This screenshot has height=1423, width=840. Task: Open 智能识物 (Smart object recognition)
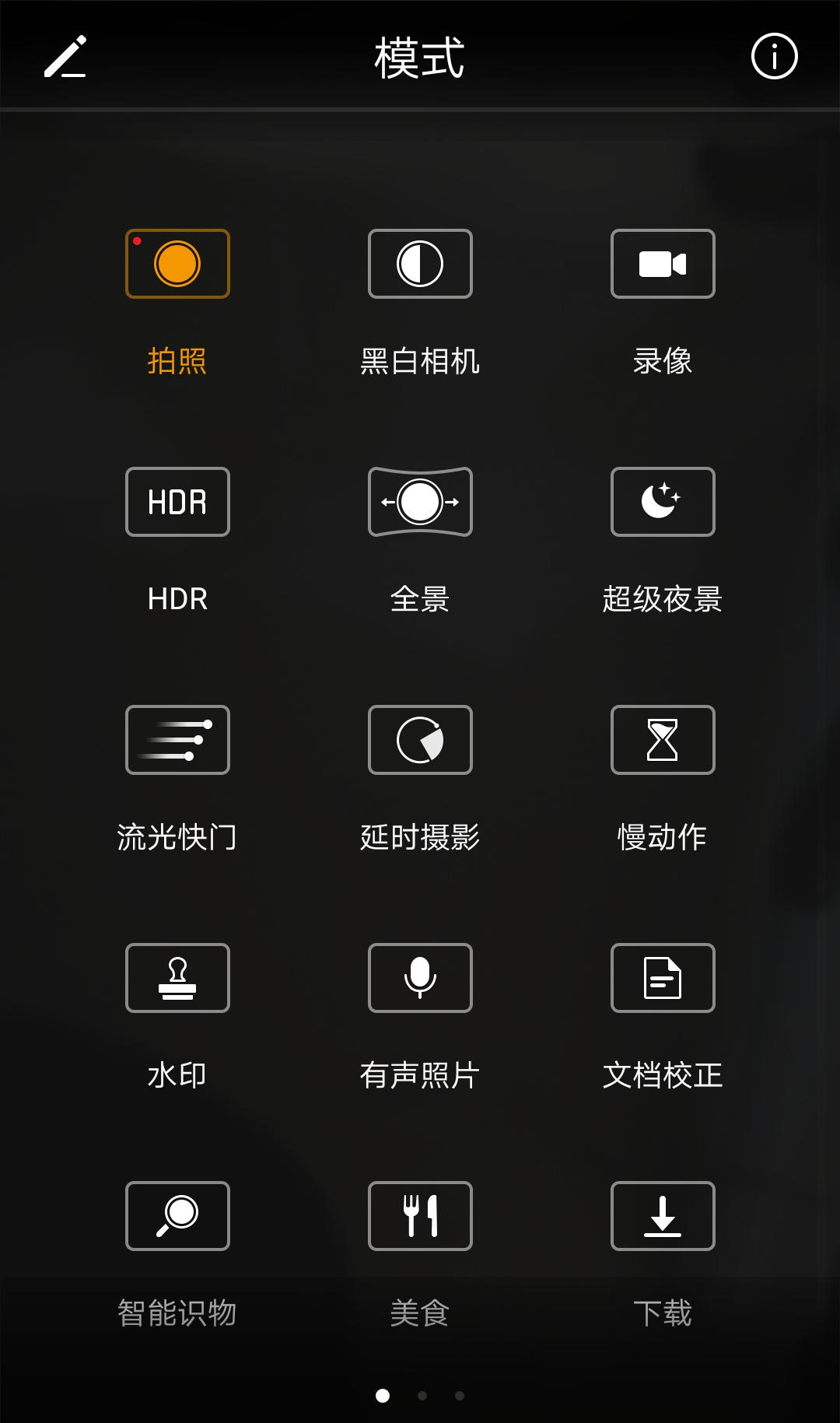click(177, 1216)
